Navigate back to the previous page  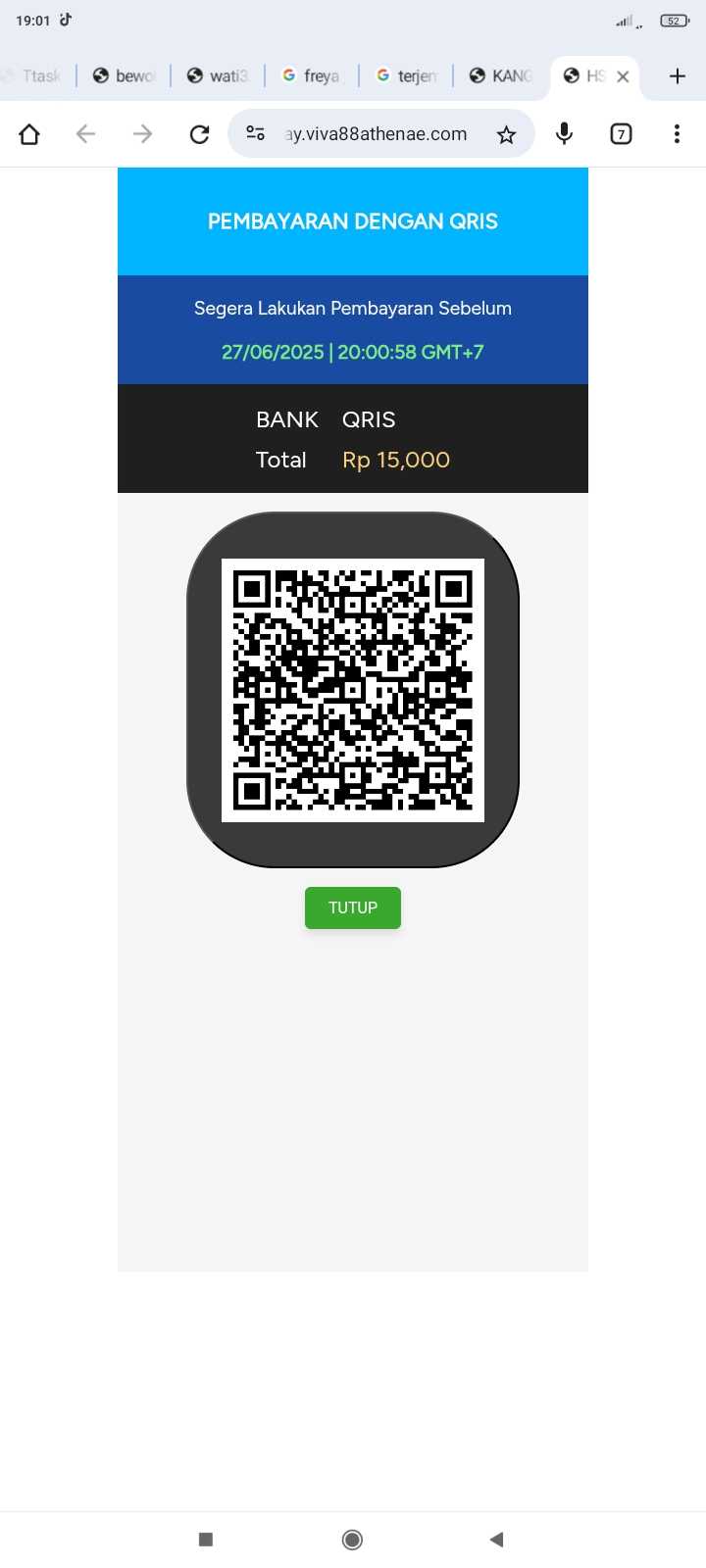[86, 134]
